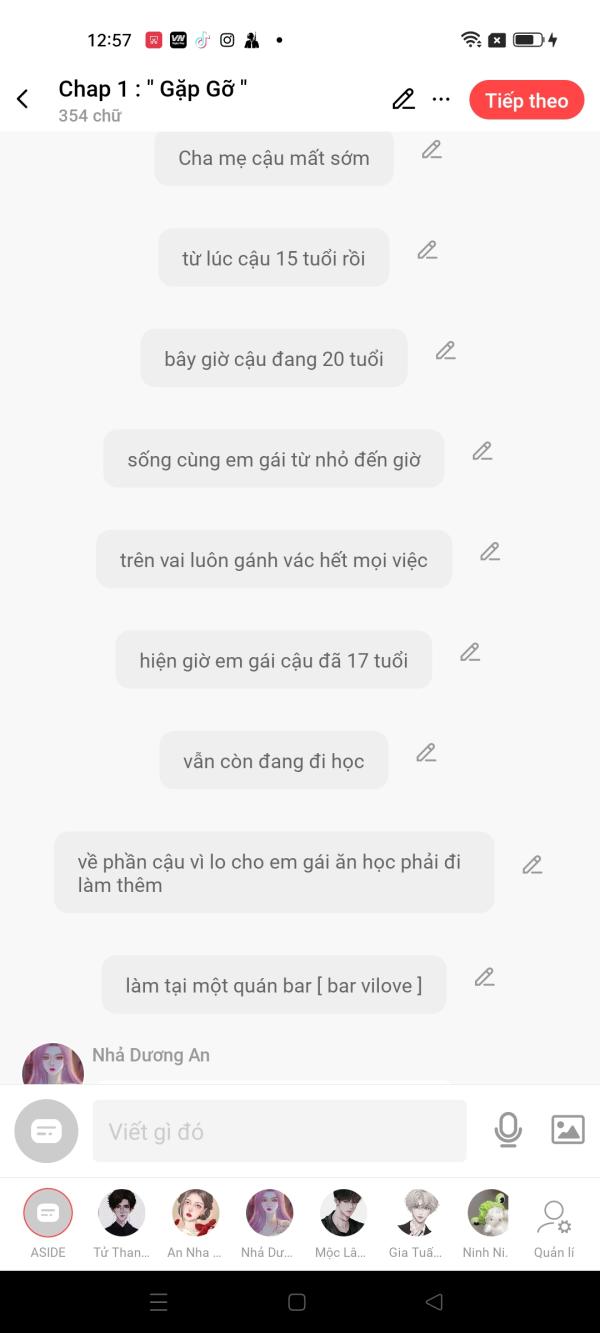Choose character Mộc Lâ… from the character bar

pyautogui.click(x=342, y=1213)
